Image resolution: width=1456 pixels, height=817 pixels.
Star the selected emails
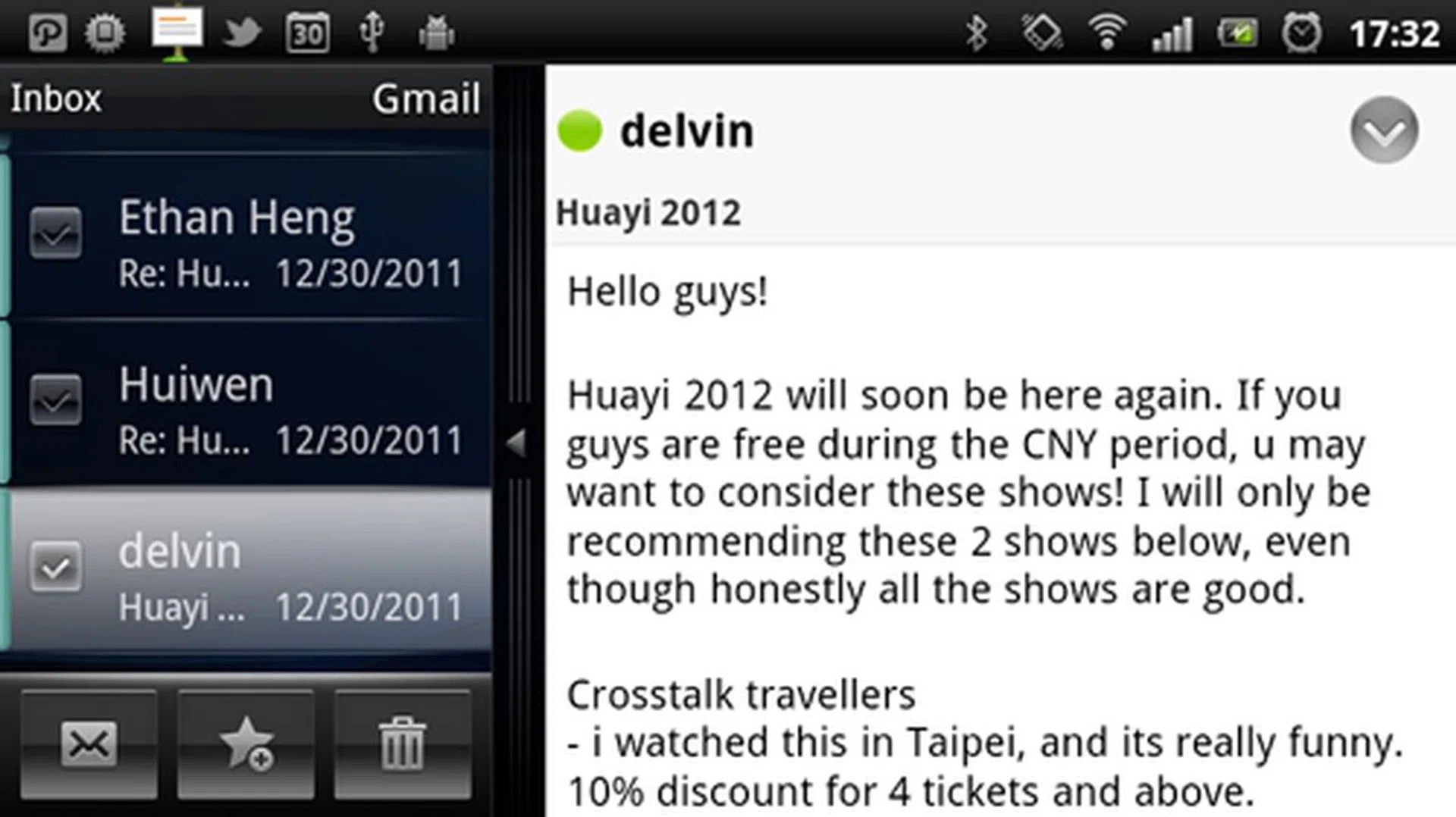246,744
